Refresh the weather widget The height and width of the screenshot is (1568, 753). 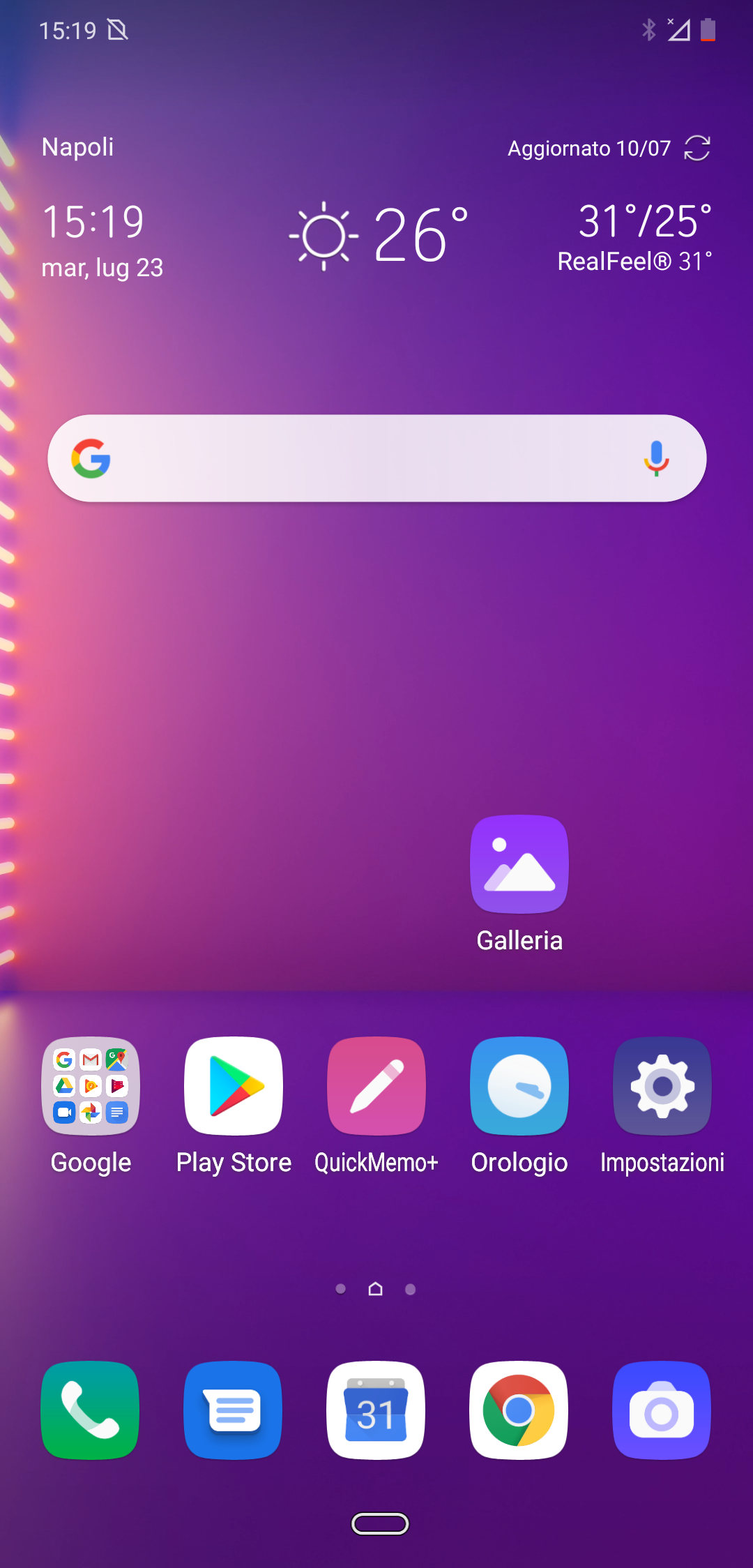(697, 148)
